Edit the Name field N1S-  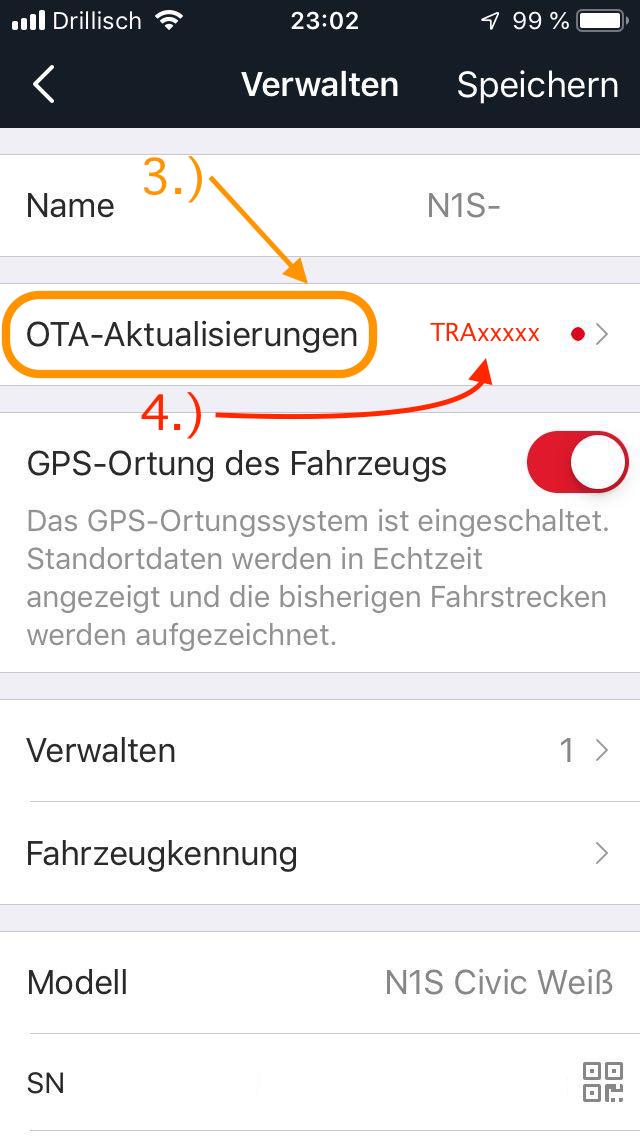coord(464,206)
